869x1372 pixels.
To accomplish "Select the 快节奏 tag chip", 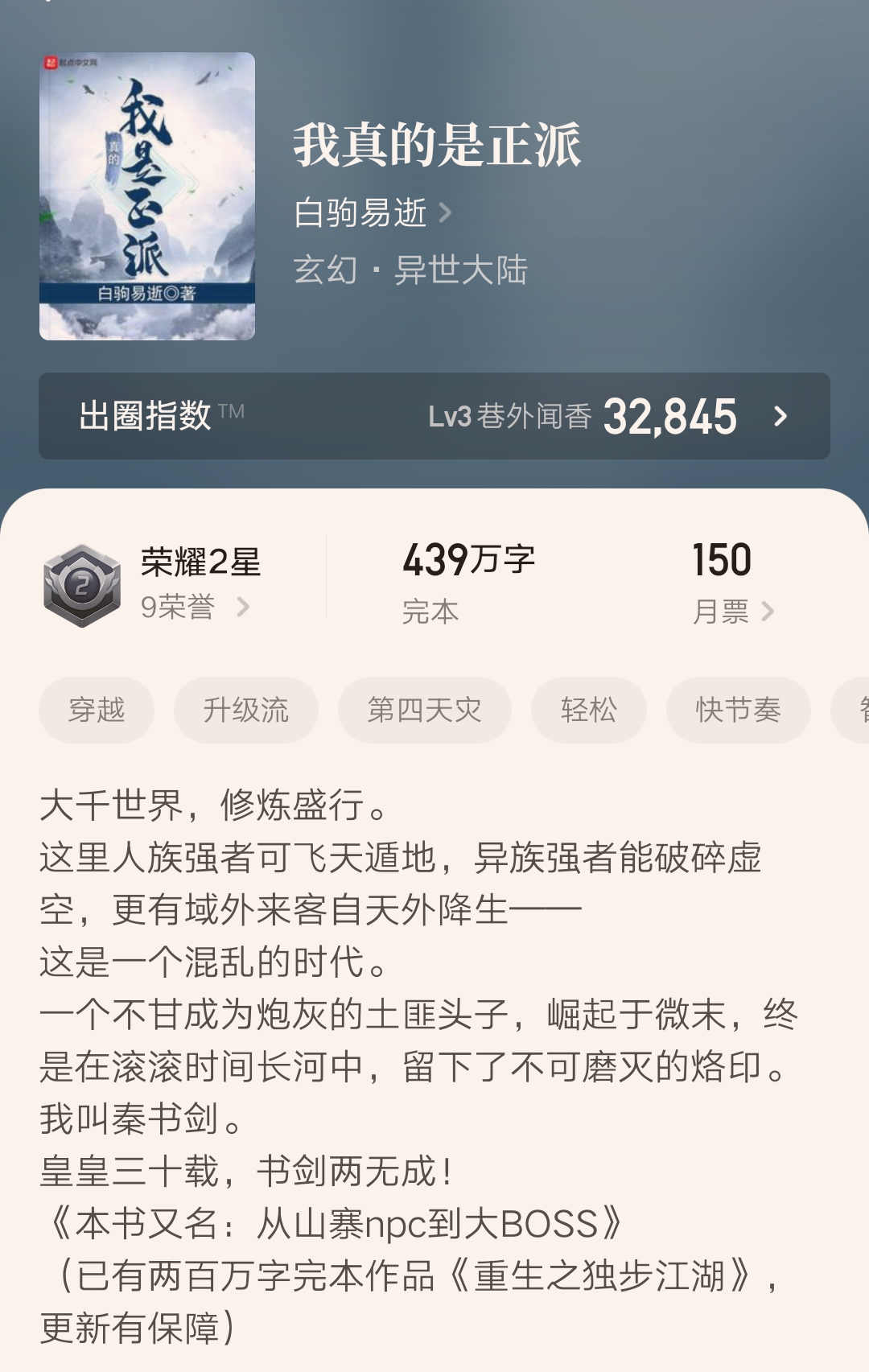I will 738,710.
